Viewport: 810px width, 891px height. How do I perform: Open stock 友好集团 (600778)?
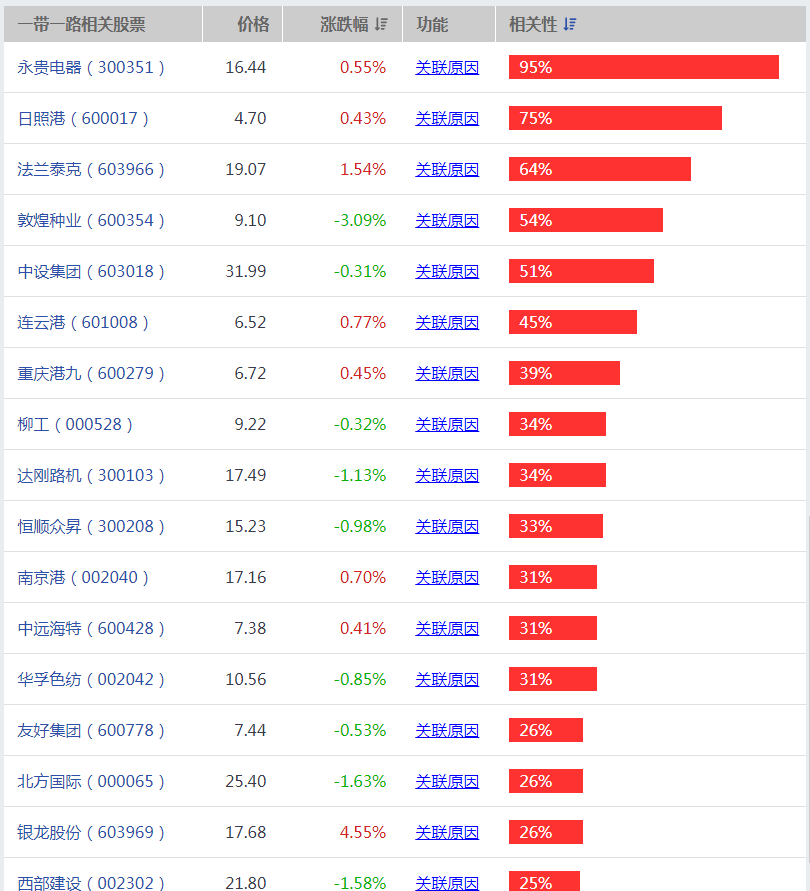click(91, 731)
